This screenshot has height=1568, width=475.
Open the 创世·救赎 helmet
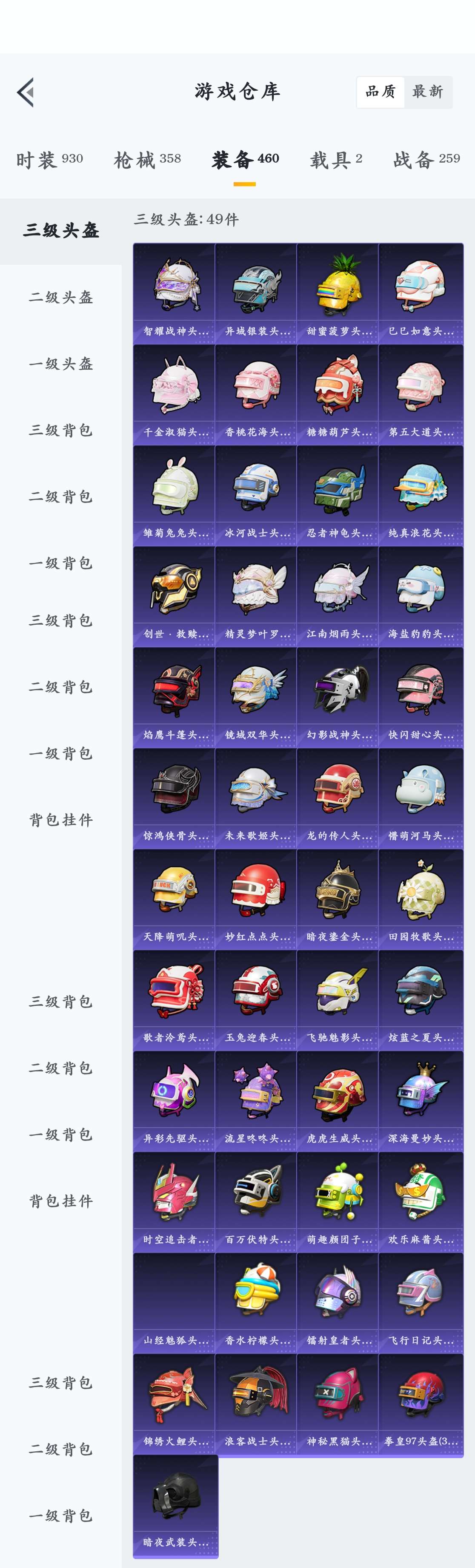coord(175,597)
